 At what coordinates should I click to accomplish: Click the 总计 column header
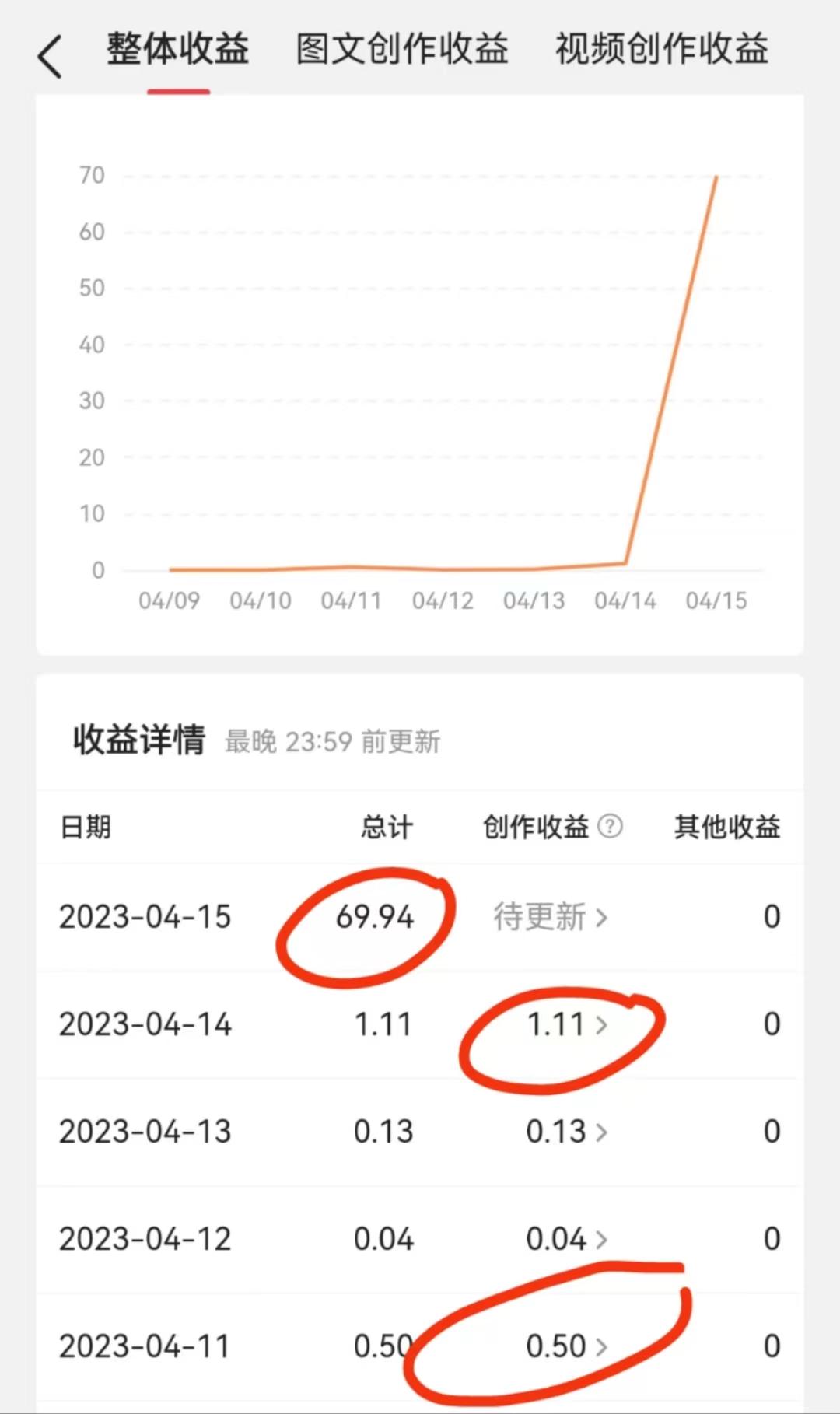tap(386, 828)
